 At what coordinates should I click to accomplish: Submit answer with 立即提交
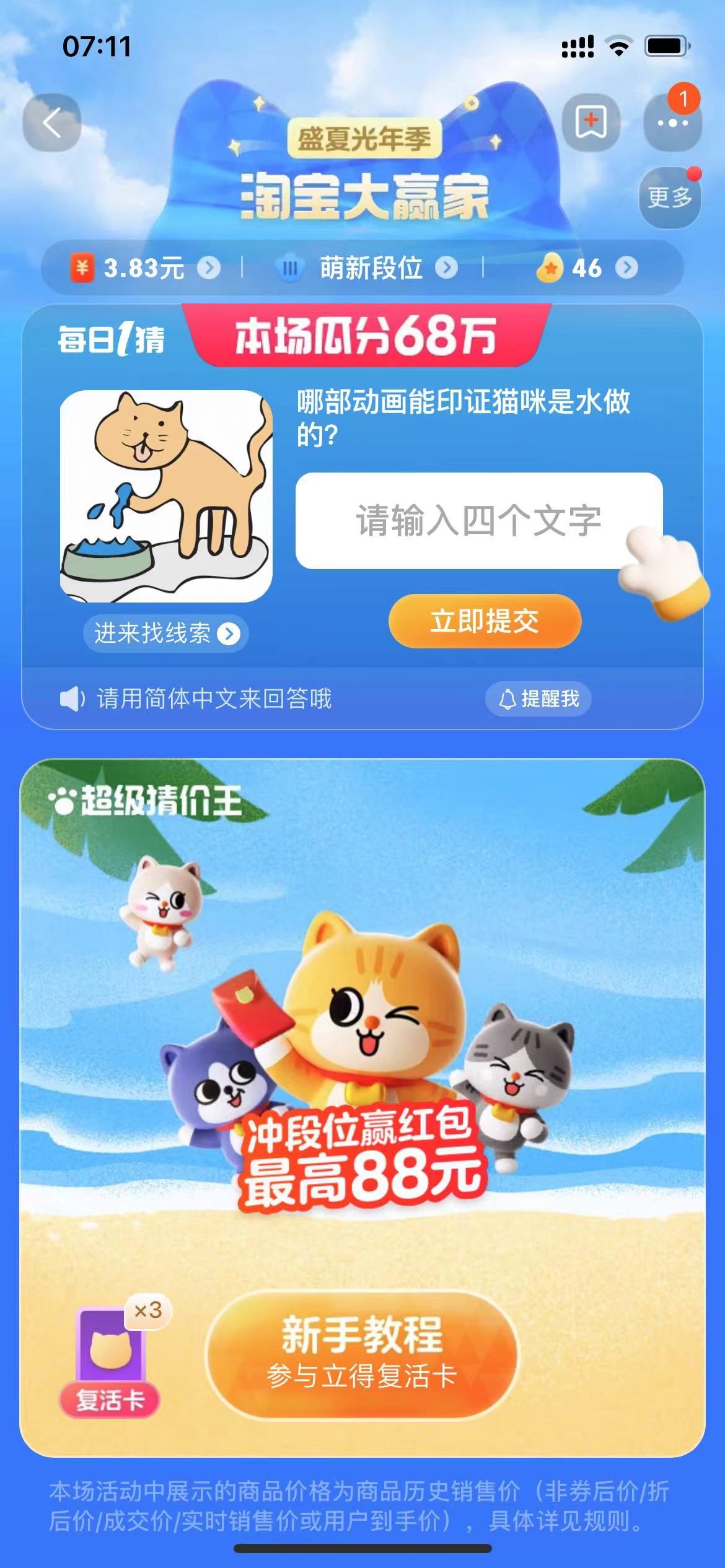pos(485,621)
